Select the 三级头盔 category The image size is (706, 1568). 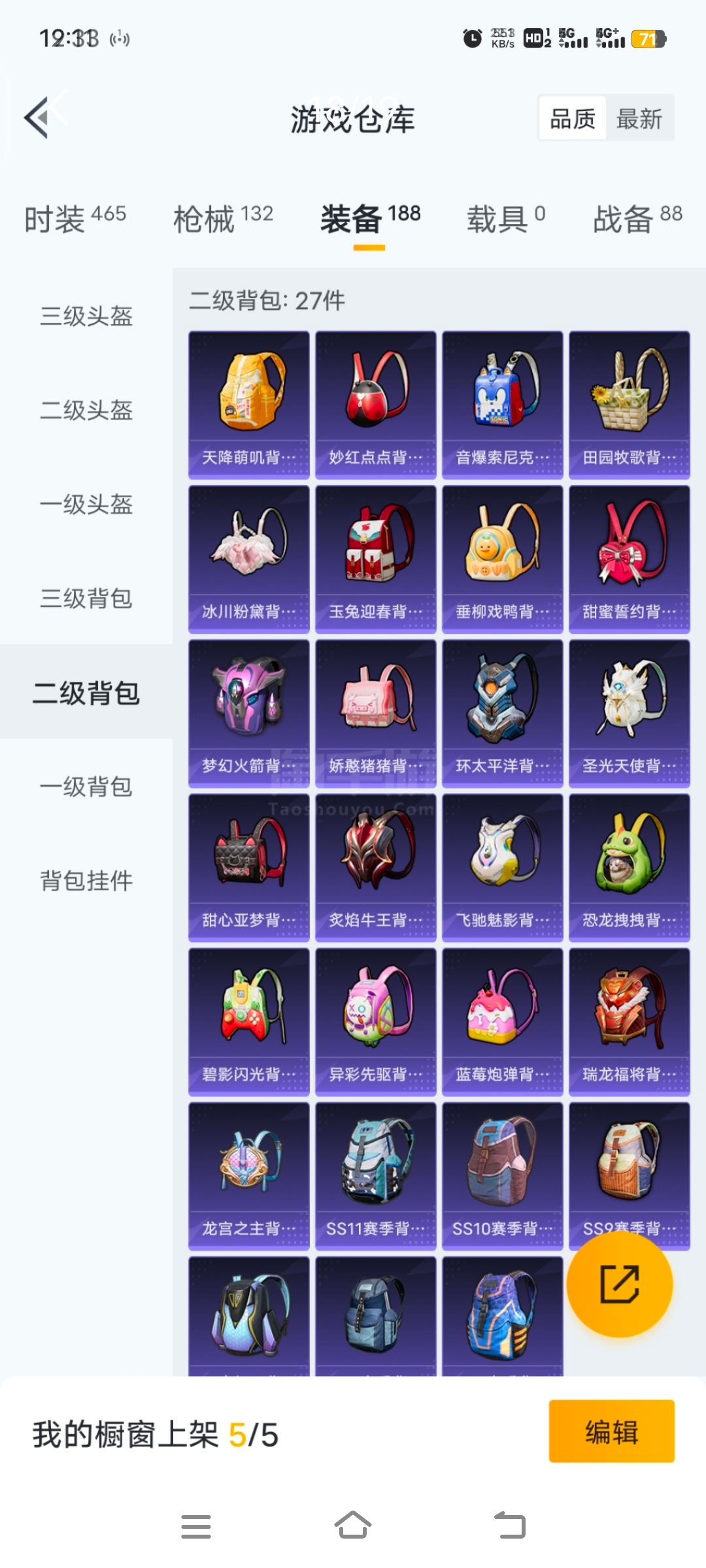coord(86,316)
